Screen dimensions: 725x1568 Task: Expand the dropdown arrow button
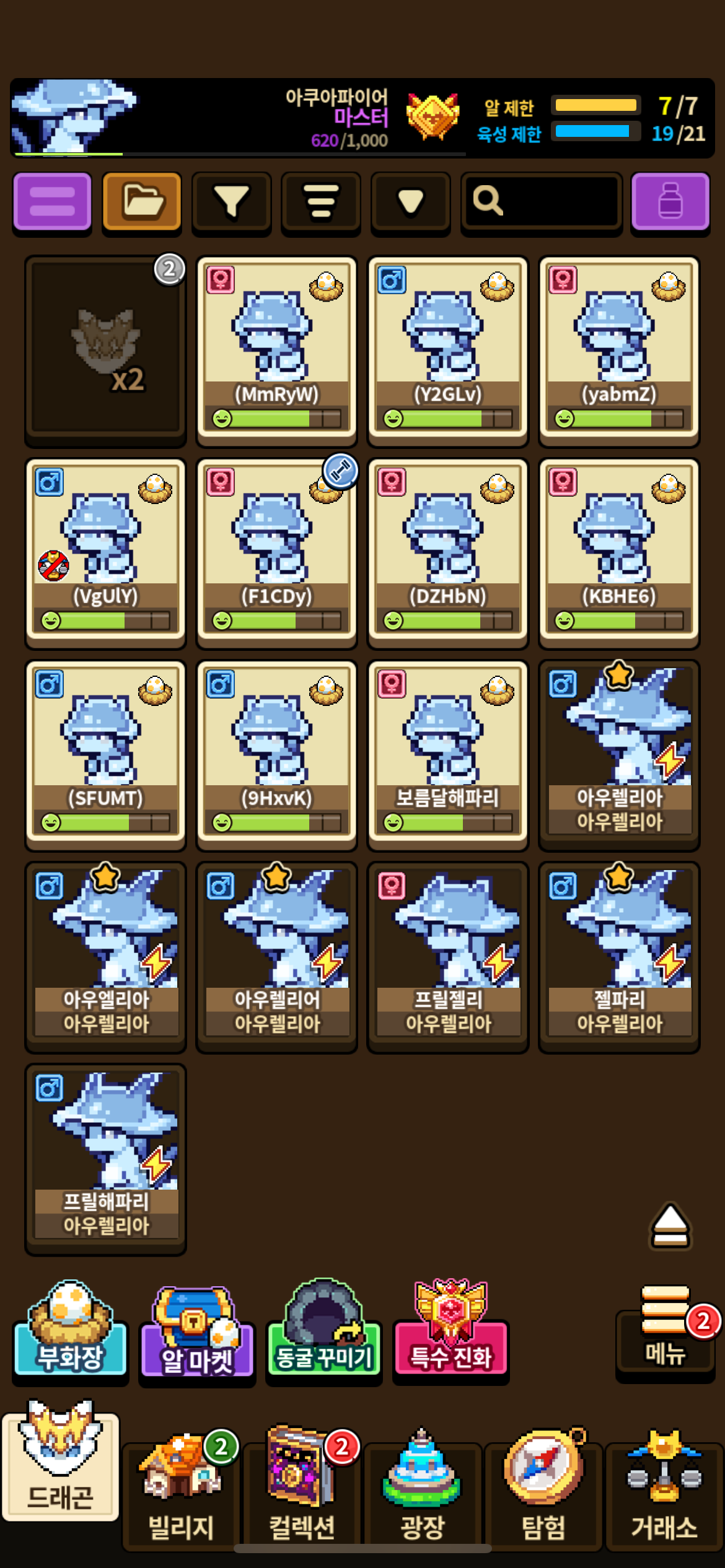point(410,202)
